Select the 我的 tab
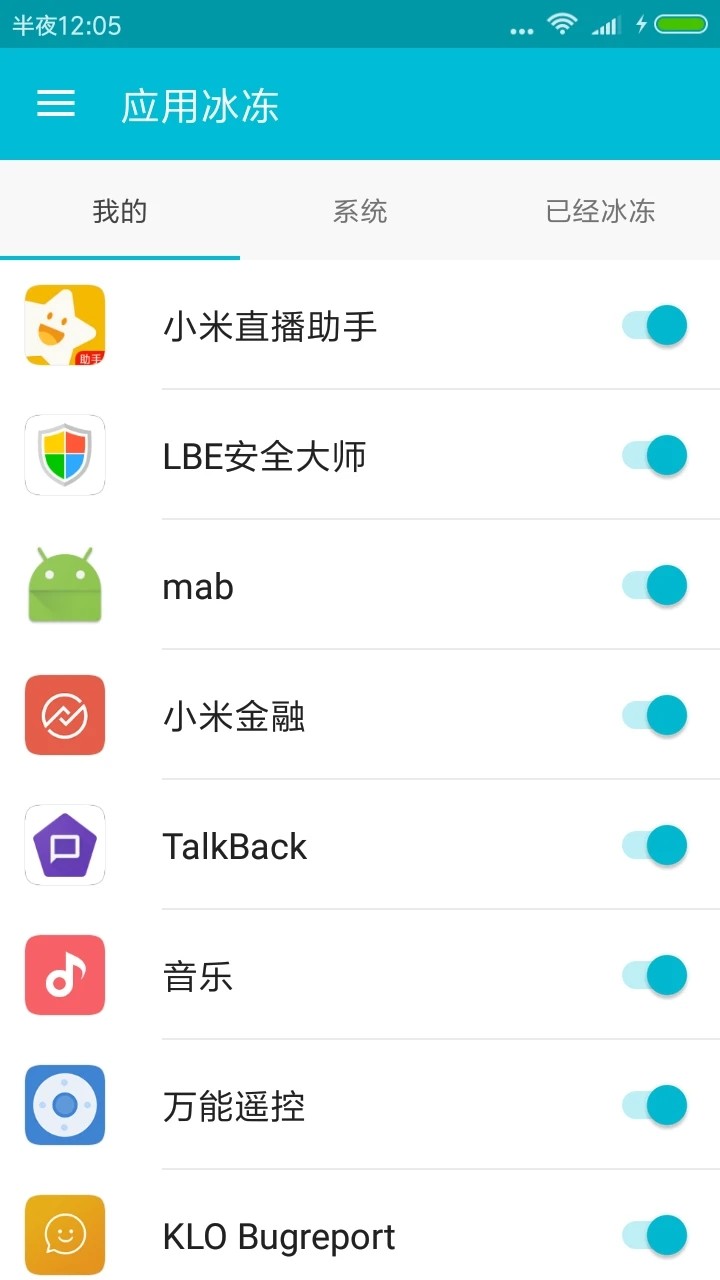720x1280 pixels. (x=120, y=211)
